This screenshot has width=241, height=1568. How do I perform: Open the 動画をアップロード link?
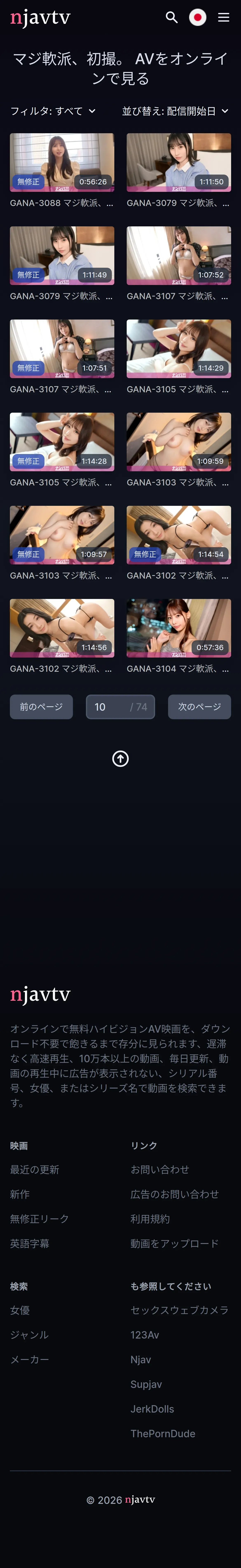[174, 1244]
